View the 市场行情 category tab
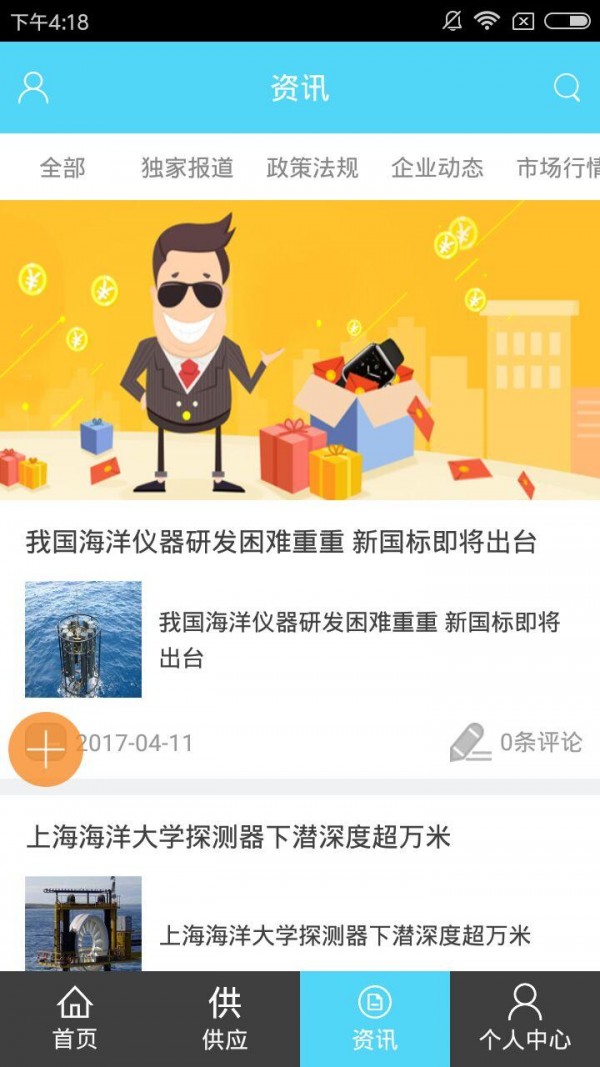The width and height of the screenshot is (600, 1067). (557, 168)
